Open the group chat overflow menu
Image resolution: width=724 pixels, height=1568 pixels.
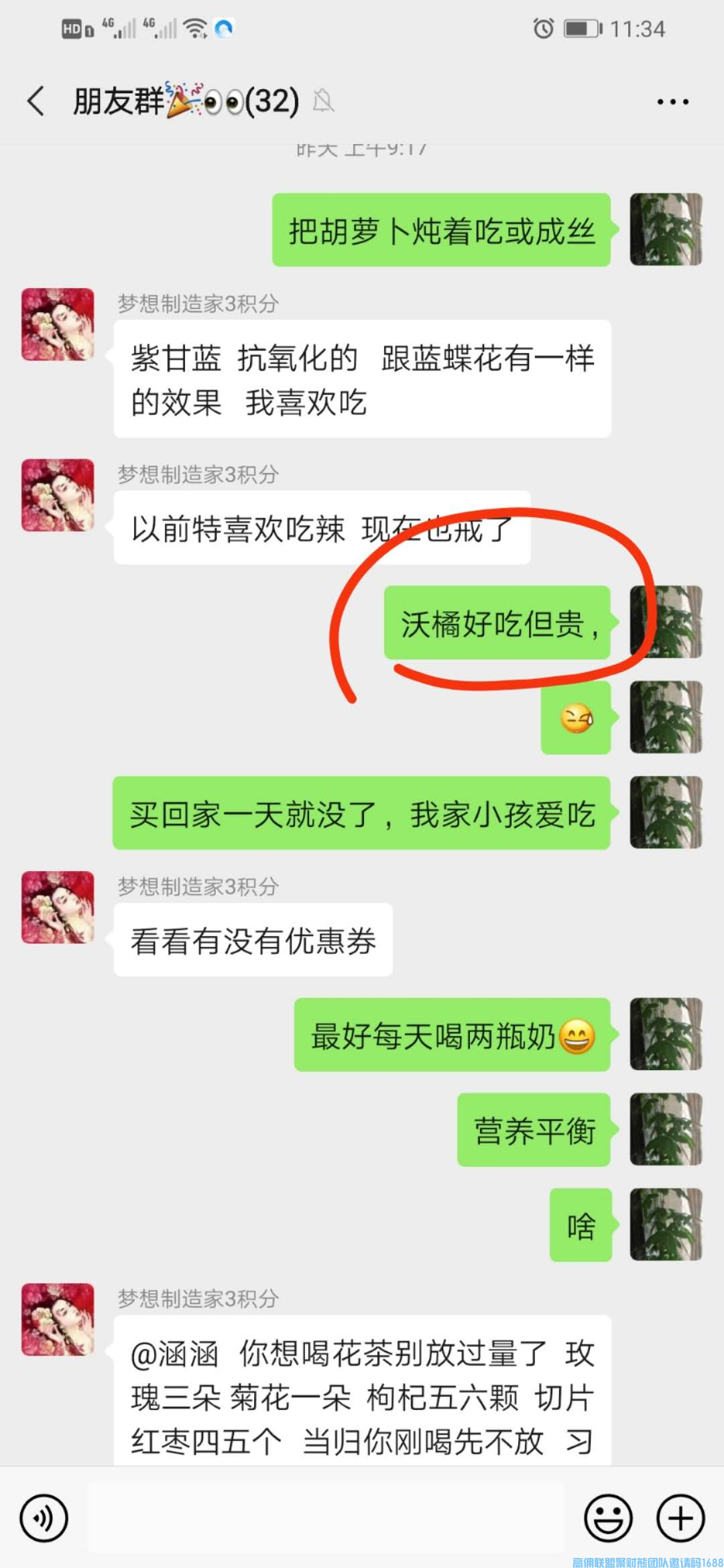tap(672, 102)
